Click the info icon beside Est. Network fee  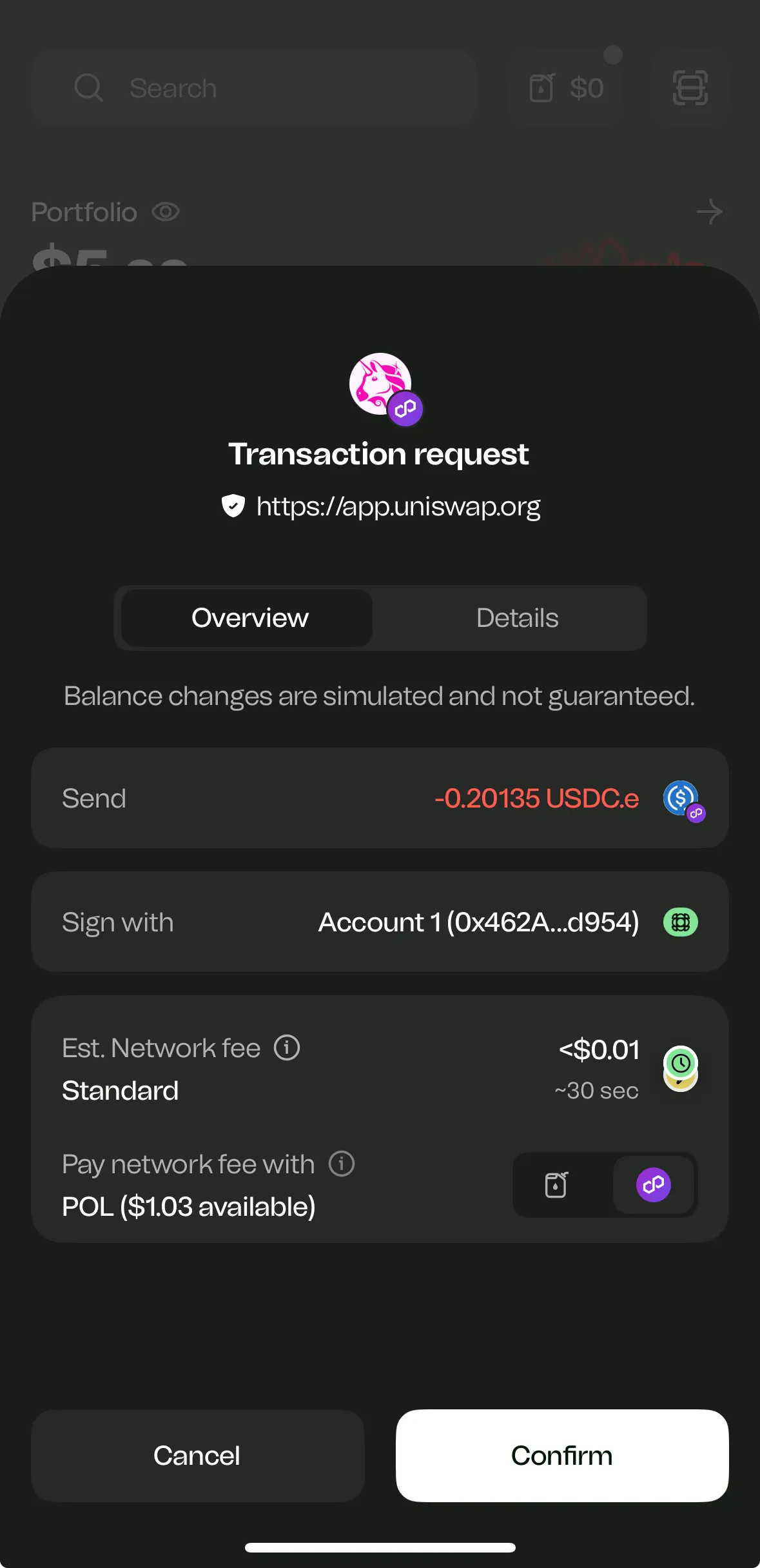click(x=287, y=1047)
